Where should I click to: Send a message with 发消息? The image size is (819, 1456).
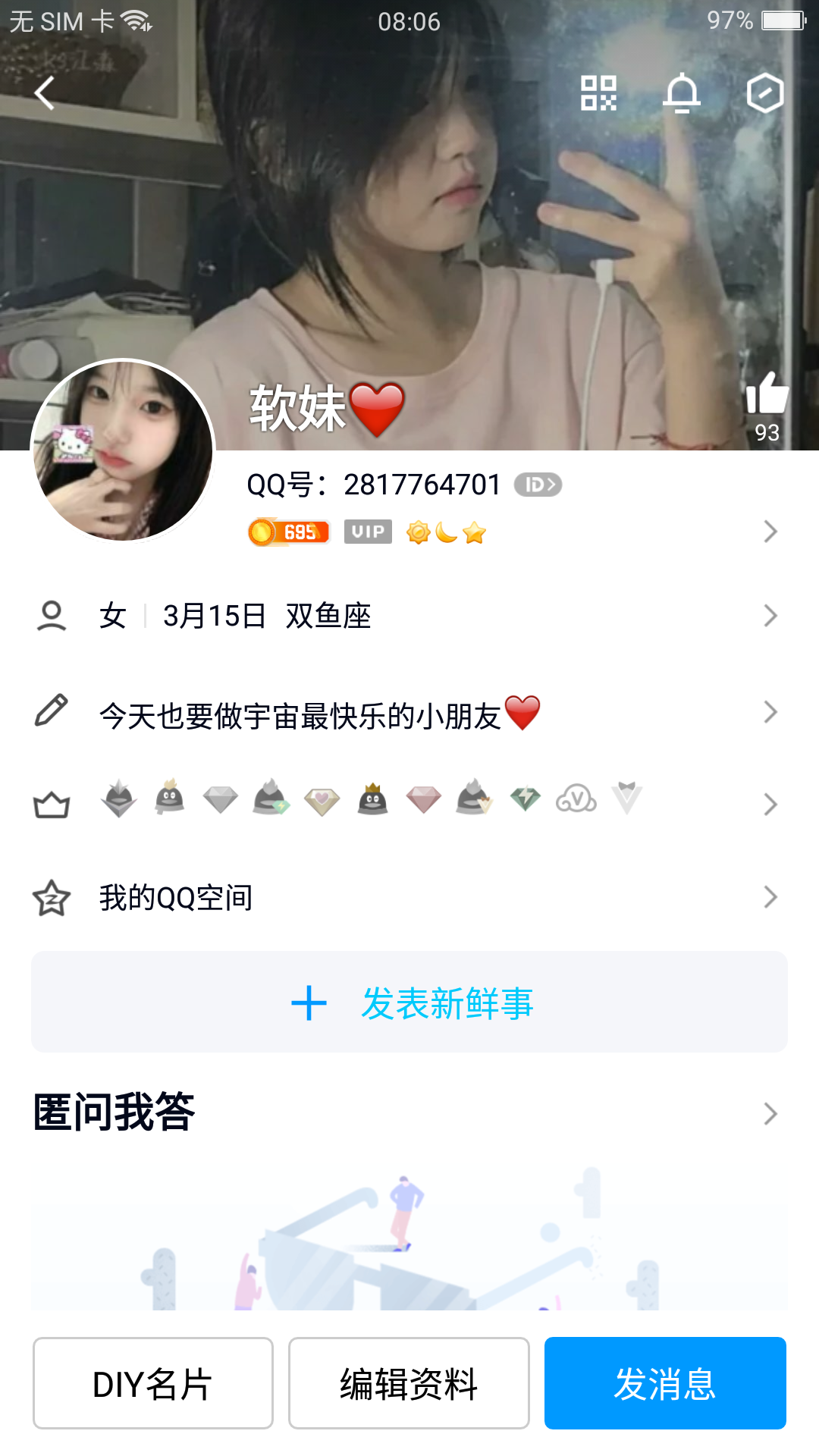click(665, 1383)
